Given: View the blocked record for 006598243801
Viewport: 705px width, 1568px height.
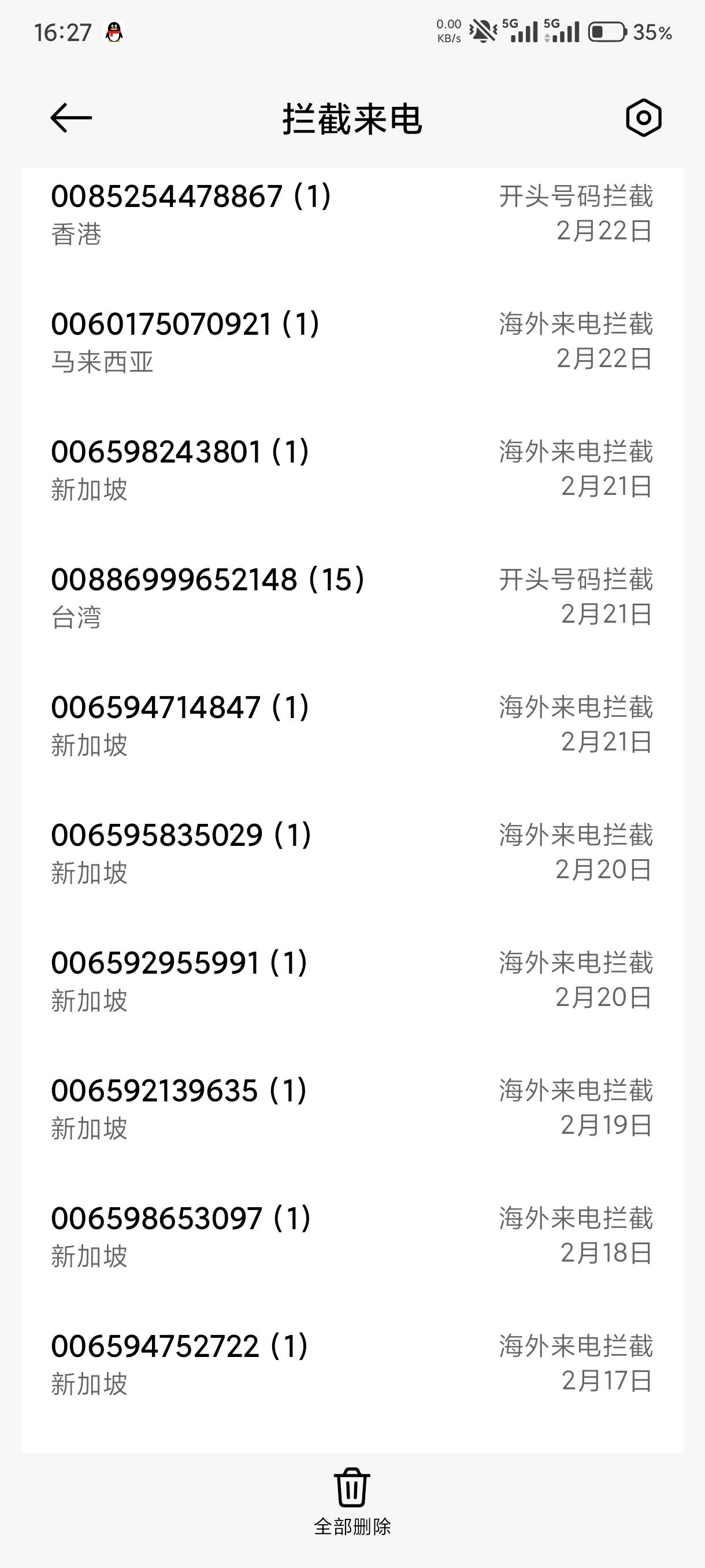Looking at the screenshot, I should 352,470.
